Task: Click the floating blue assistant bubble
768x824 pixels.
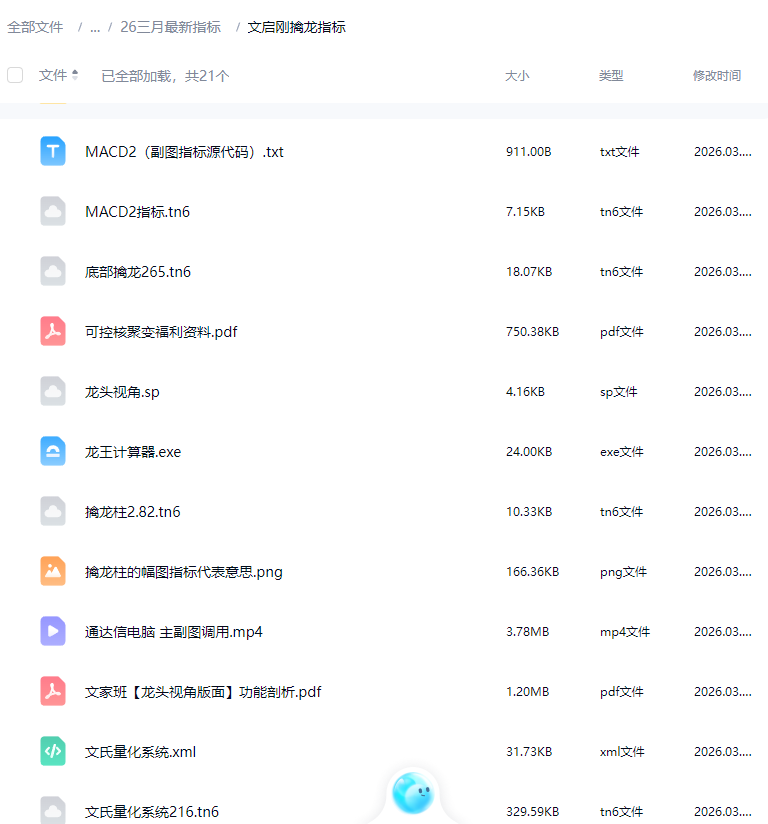Action: (x=414, y=794)
